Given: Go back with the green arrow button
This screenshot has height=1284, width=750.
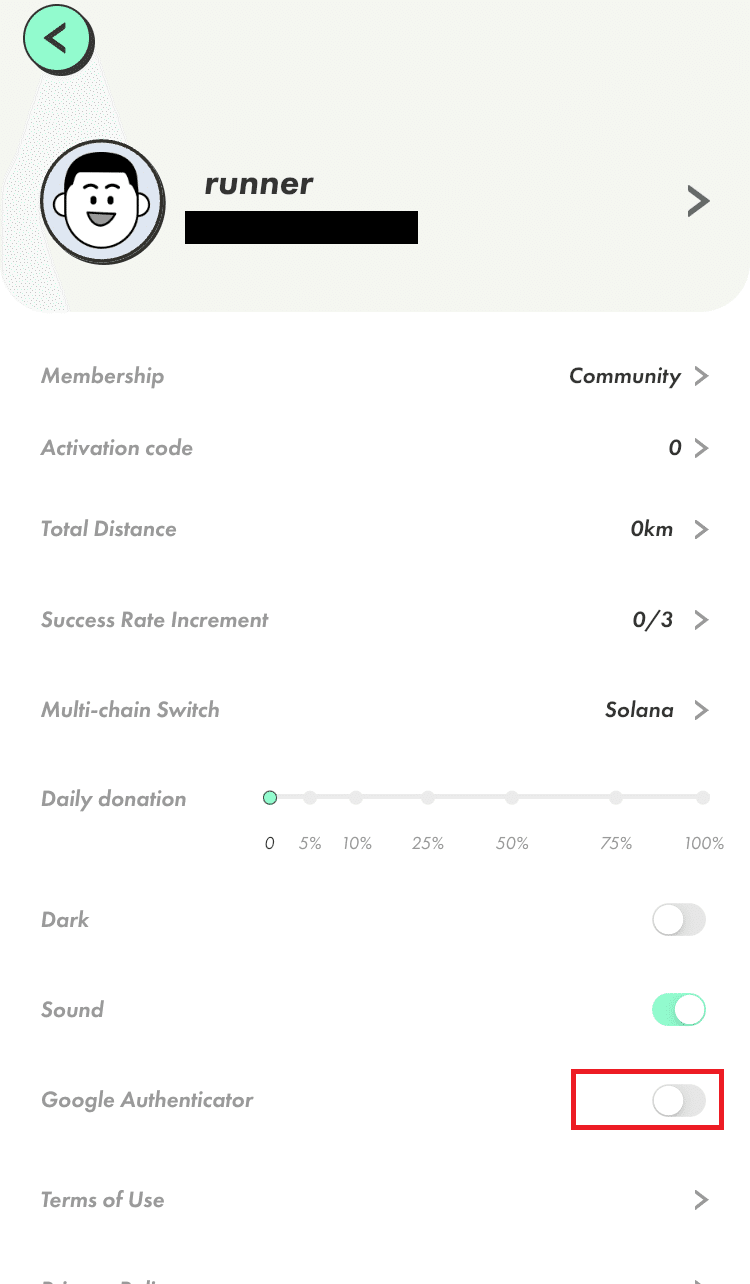Looking at the screenshot, I should 57,39.
